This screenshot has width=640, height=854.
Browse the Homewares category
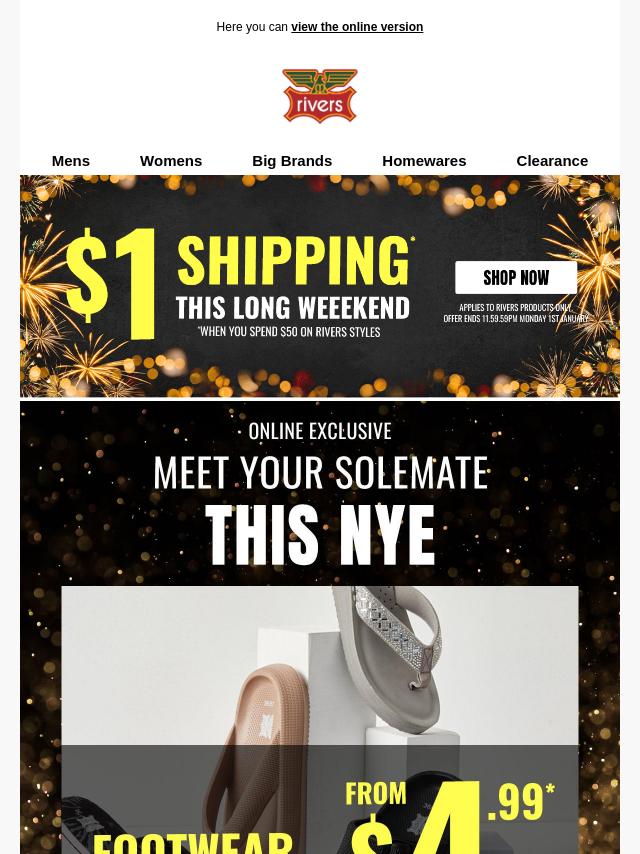[x=424, y=160]
